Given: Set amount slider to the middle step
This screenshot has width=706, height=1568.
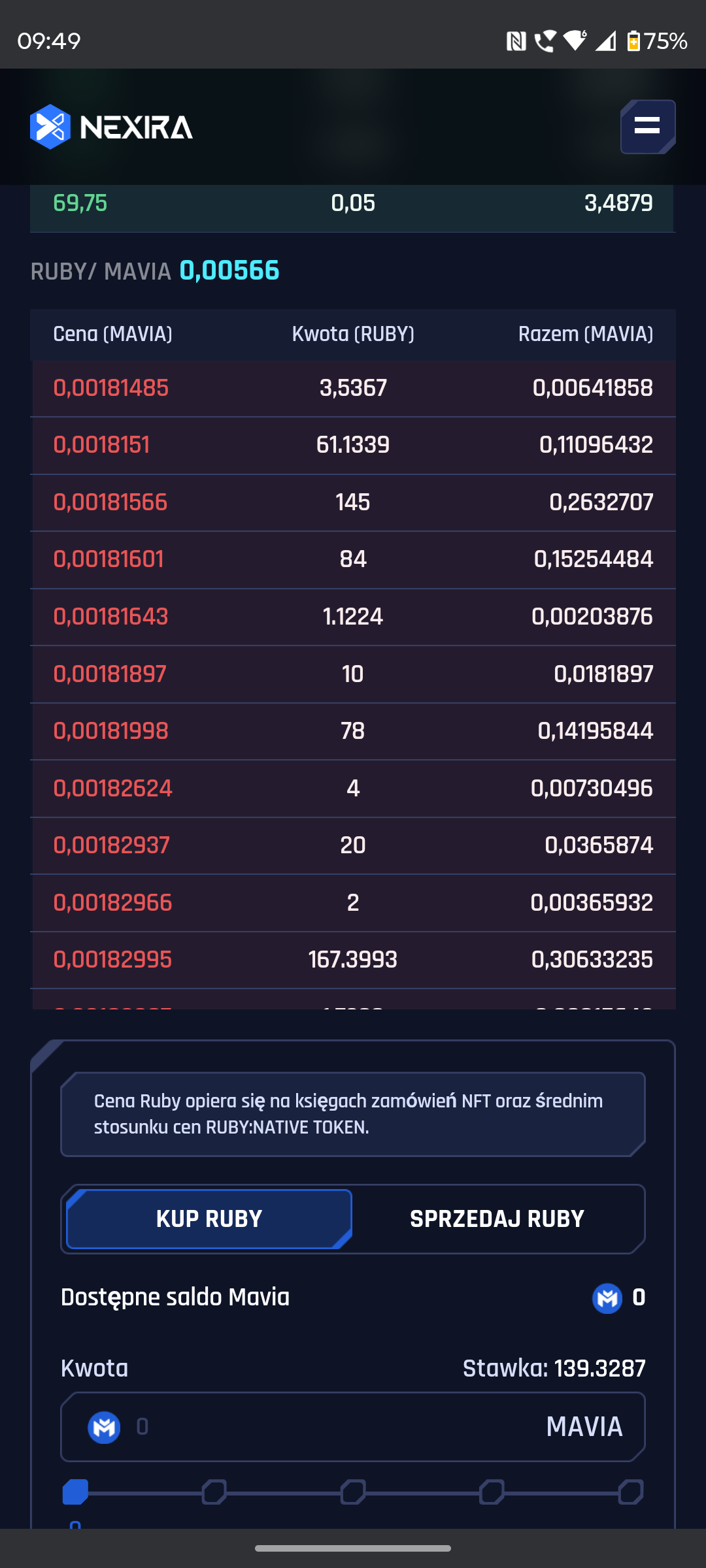Looking at the screenshot, I should point(353,1492).
